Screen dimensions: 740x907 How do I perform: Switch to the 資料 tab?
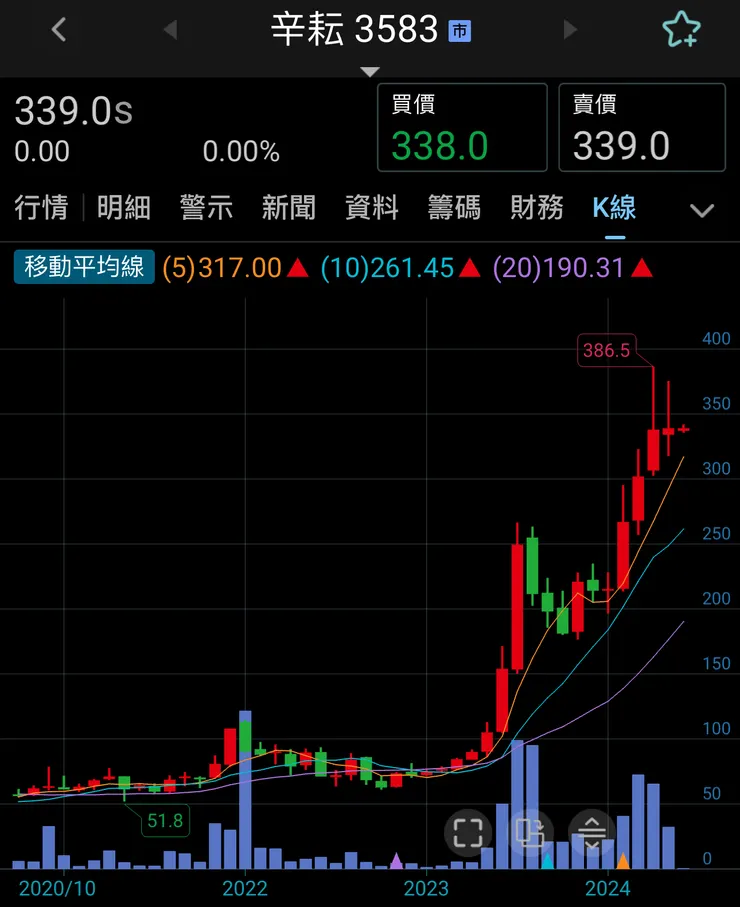(371, 208)
